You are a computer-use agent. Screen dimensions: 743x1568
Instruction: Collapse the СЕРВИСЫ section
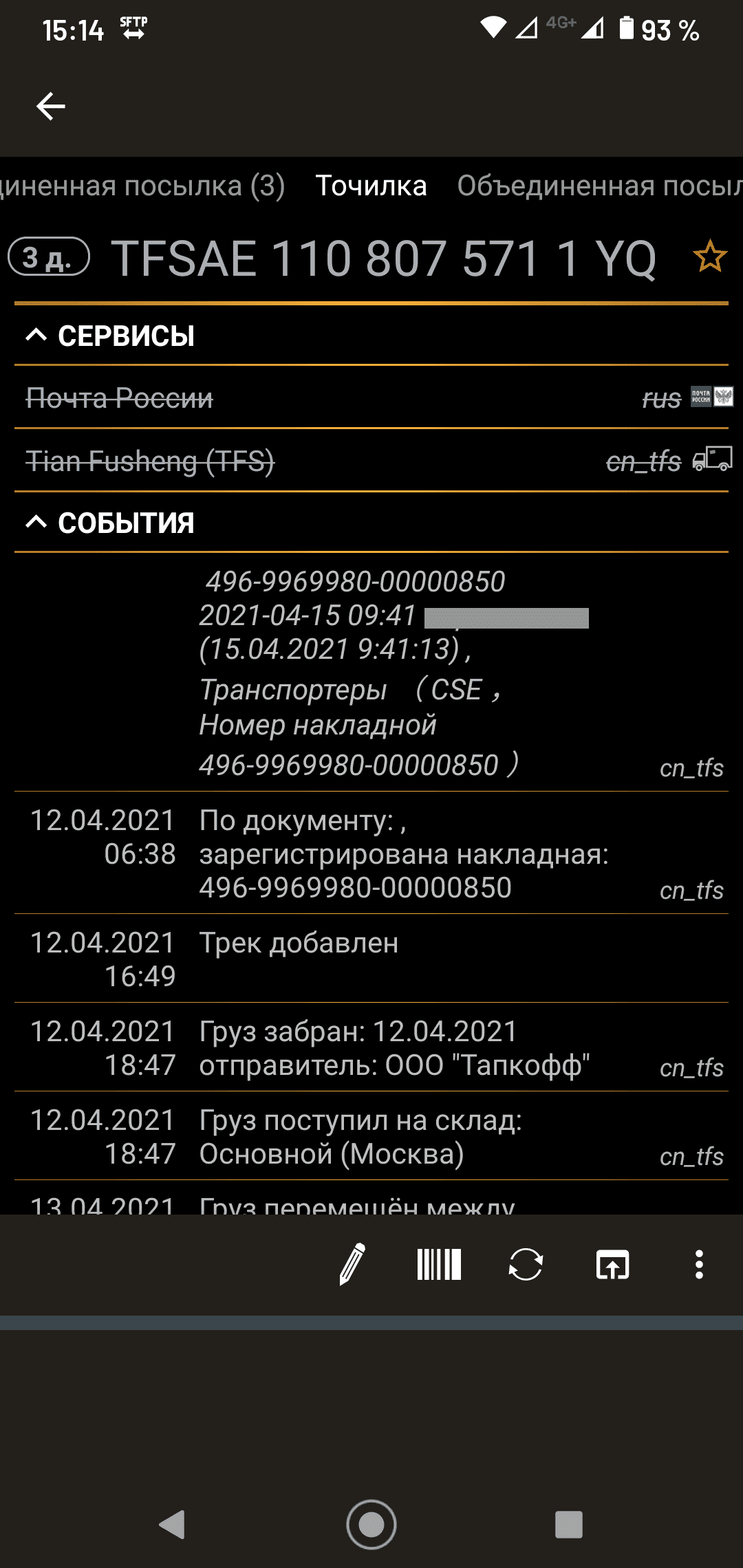110,336
